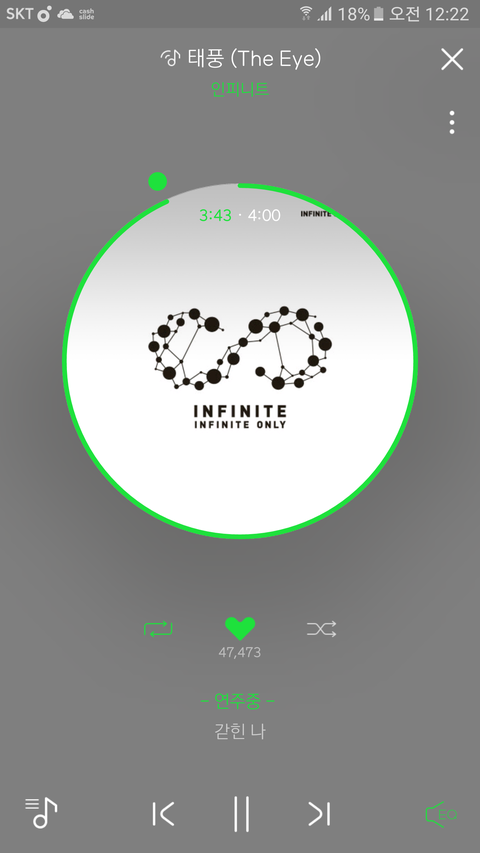Skip to the next track
This screenshot has height=853, width=480.
[319, 814]
